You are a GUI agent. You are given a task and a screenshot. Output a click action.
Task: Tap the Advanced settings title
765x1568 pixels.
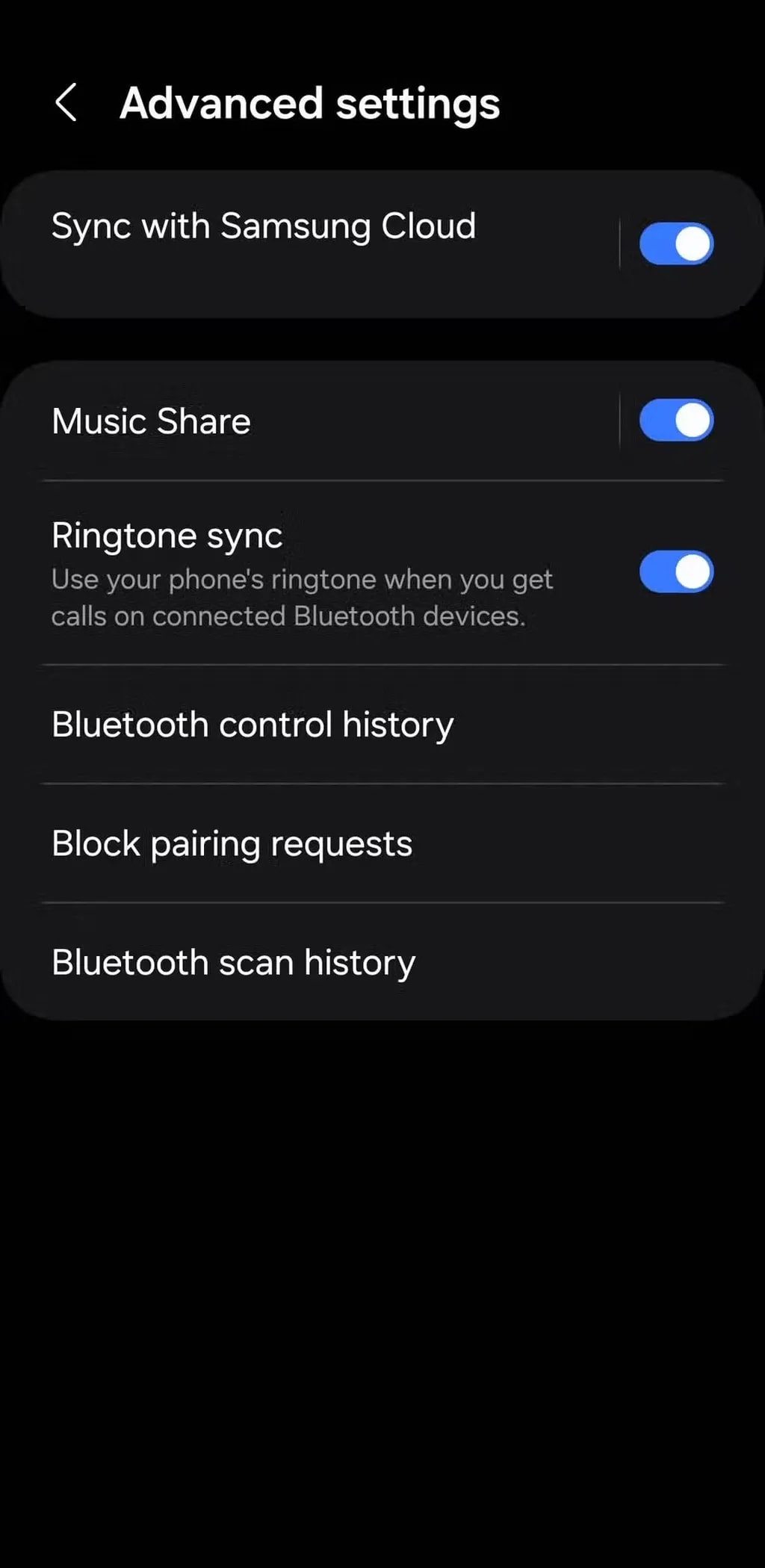click(311, 103)
